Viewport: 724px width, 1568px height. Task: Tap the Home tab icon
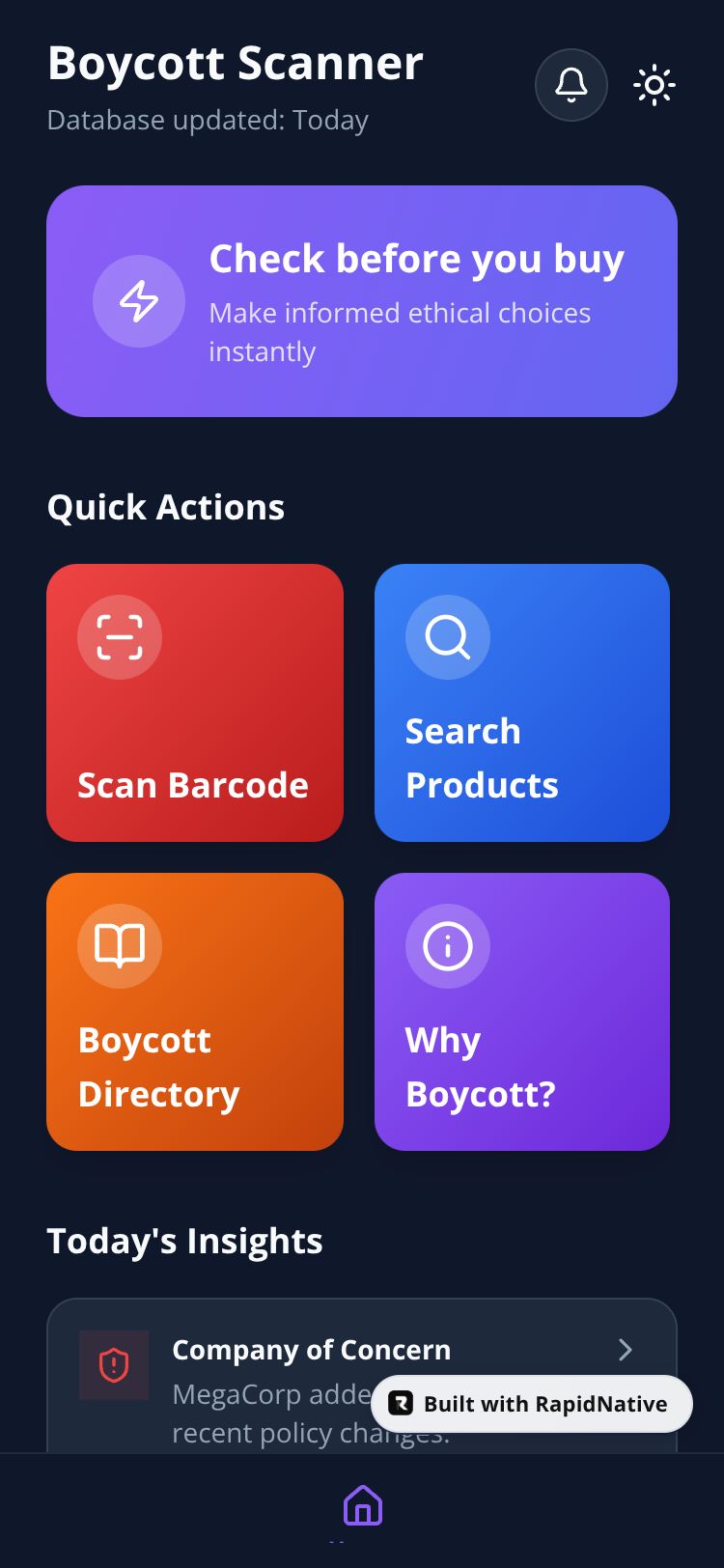[x=363, y=1505]
